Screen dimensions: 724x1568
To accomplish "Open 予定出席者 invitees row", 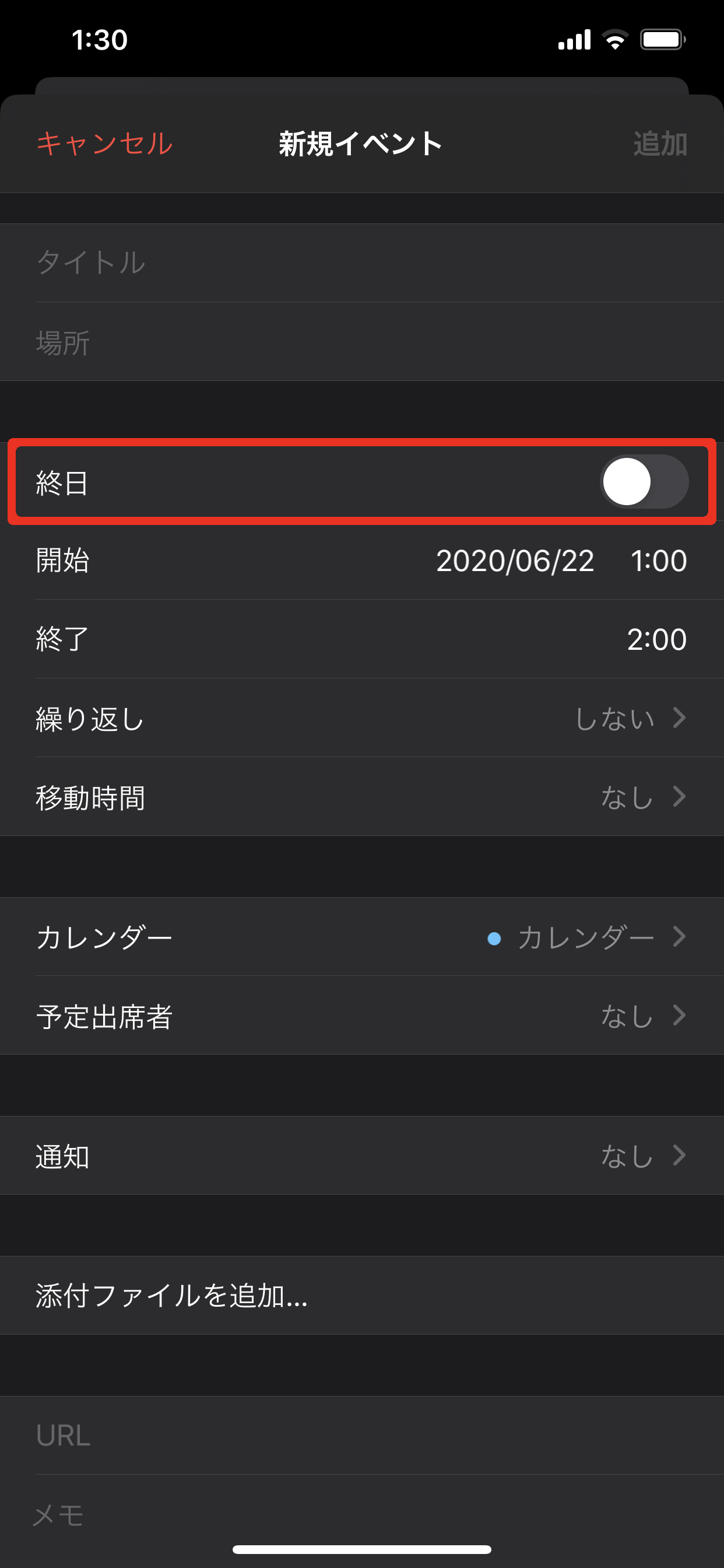I will pos(361,1016).
